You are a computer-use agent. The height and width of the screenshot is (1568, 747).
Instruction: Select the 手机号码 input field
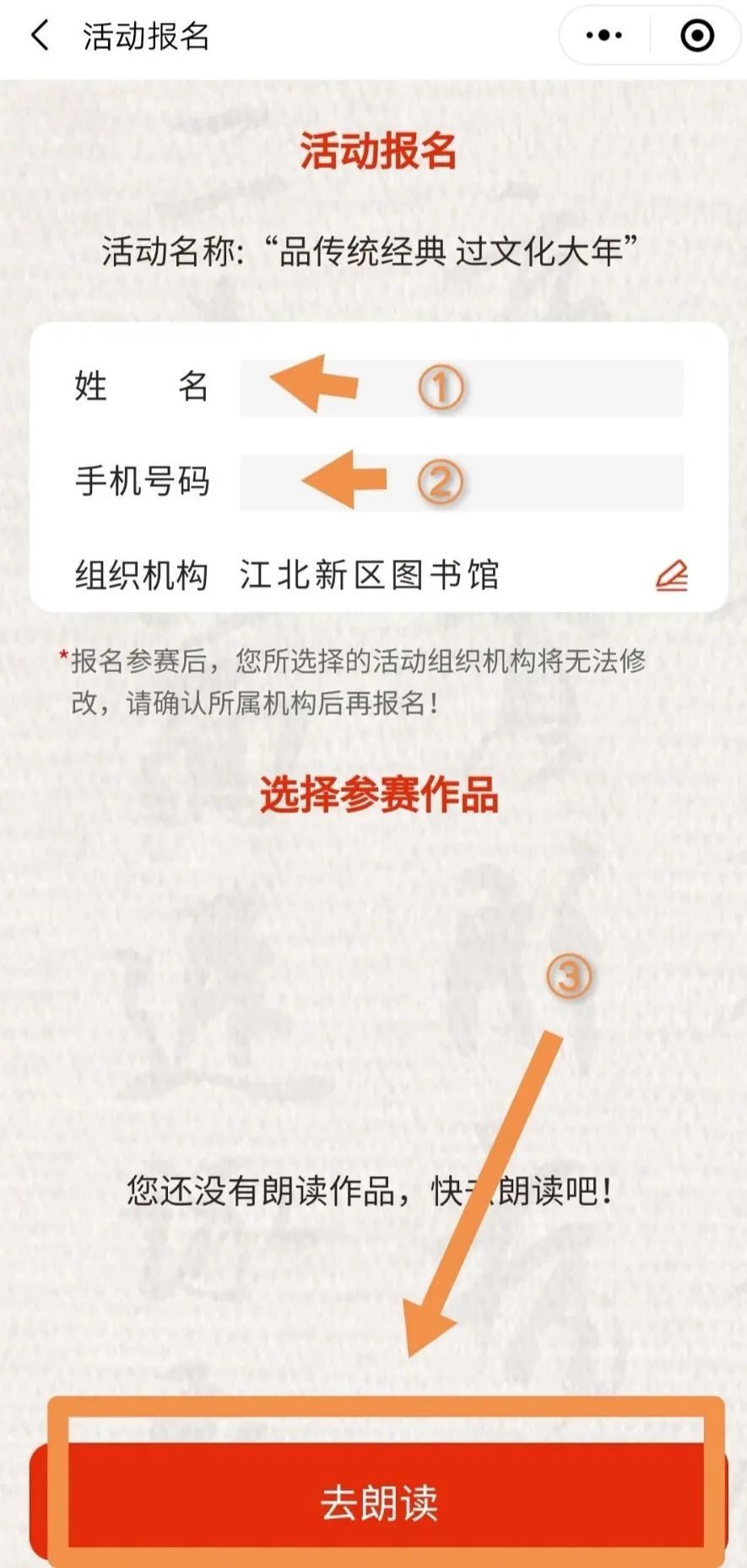pyautogui.click(x=461, y=482)
